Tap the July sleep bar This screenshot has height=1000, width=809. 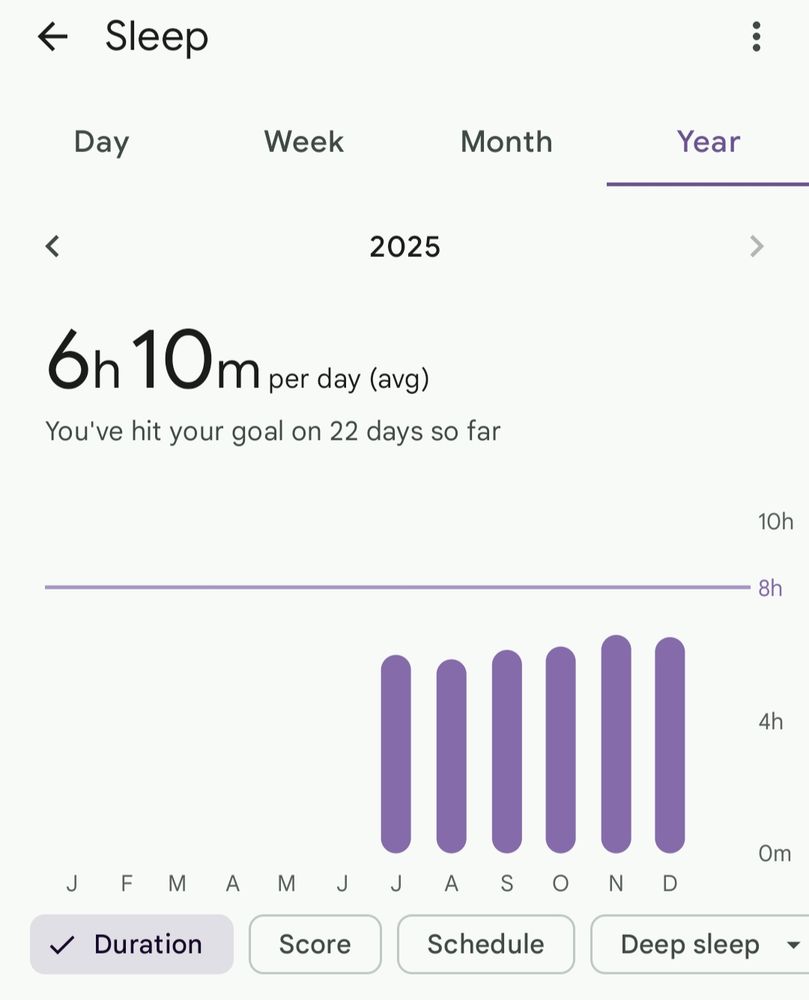396,754
